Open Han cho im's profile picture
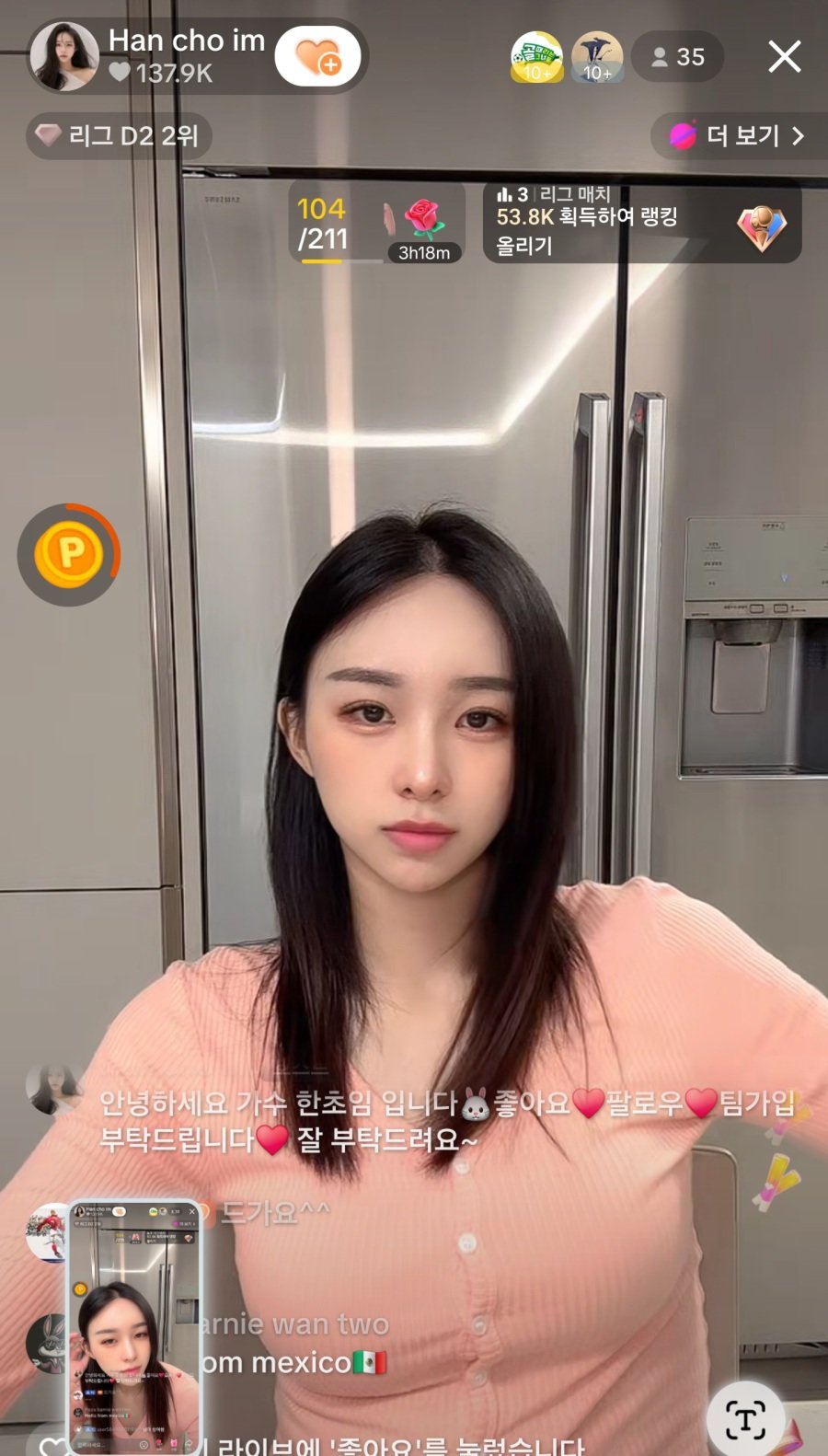 (64, 57)
